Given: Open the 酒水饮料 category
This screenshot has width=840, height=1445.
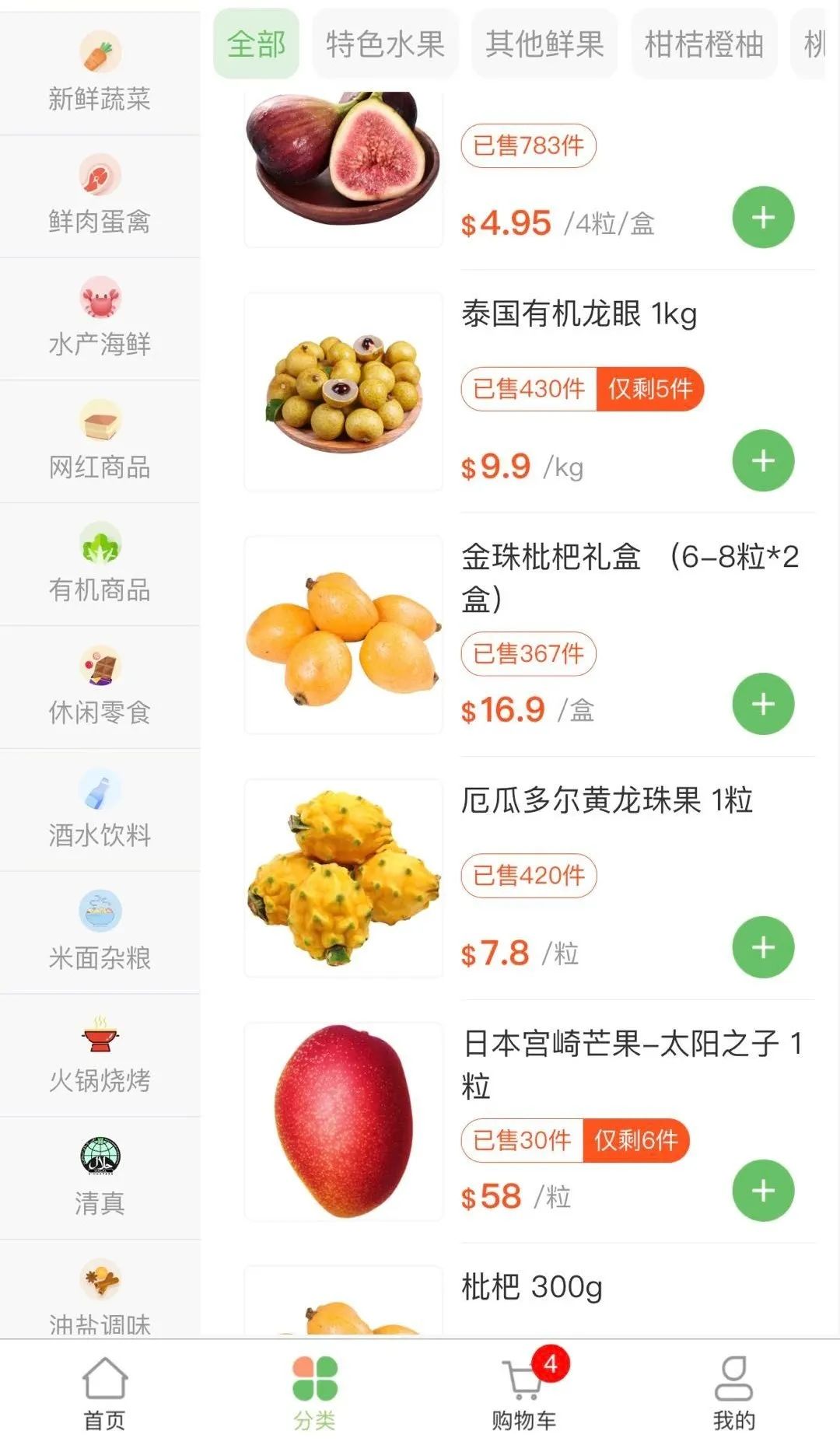Looking at the screenshot, I should click(100, 810).
